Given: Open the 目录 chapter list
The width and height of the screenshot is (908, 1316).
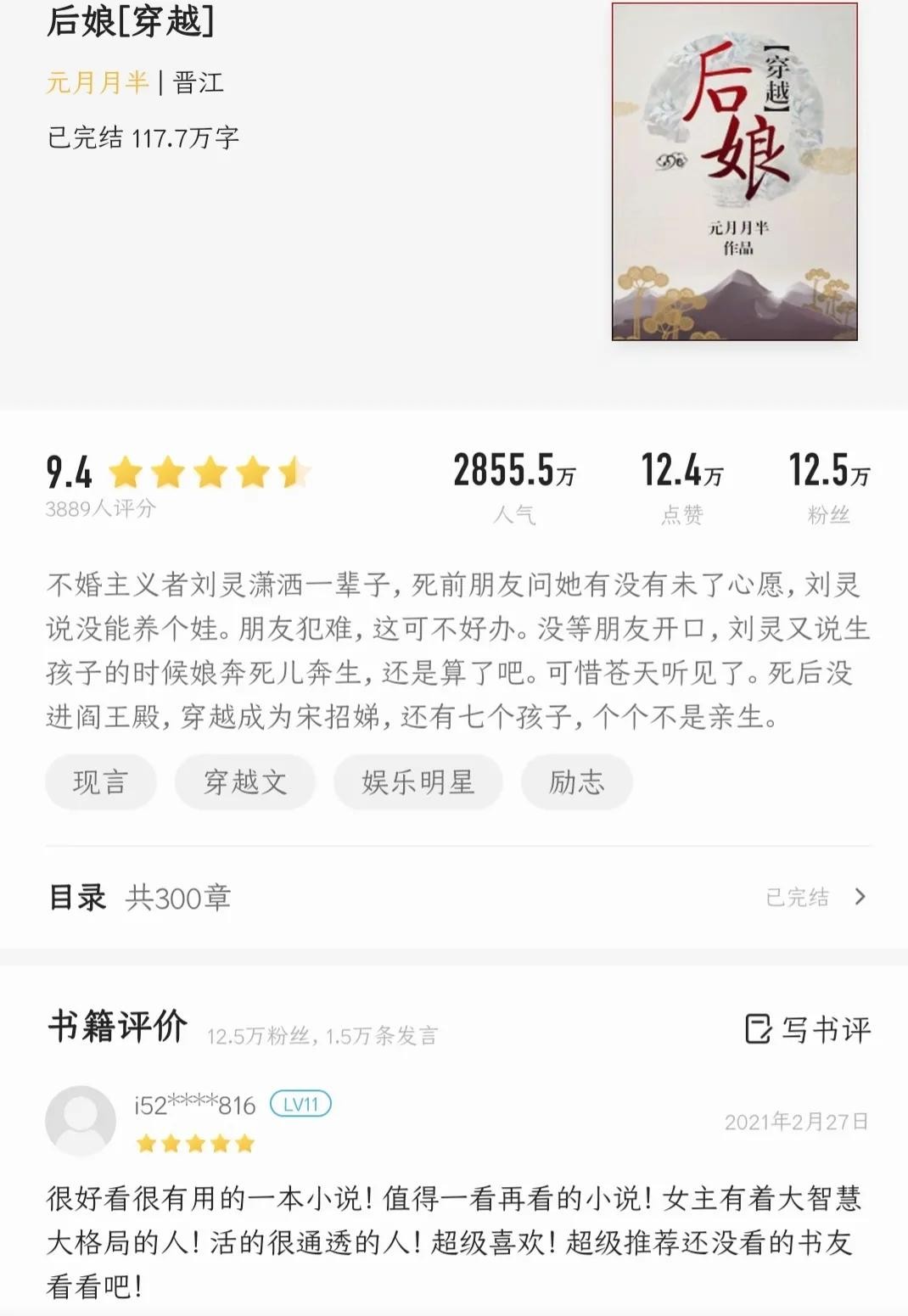Looking at the screenshot, I should pos(457,897).
